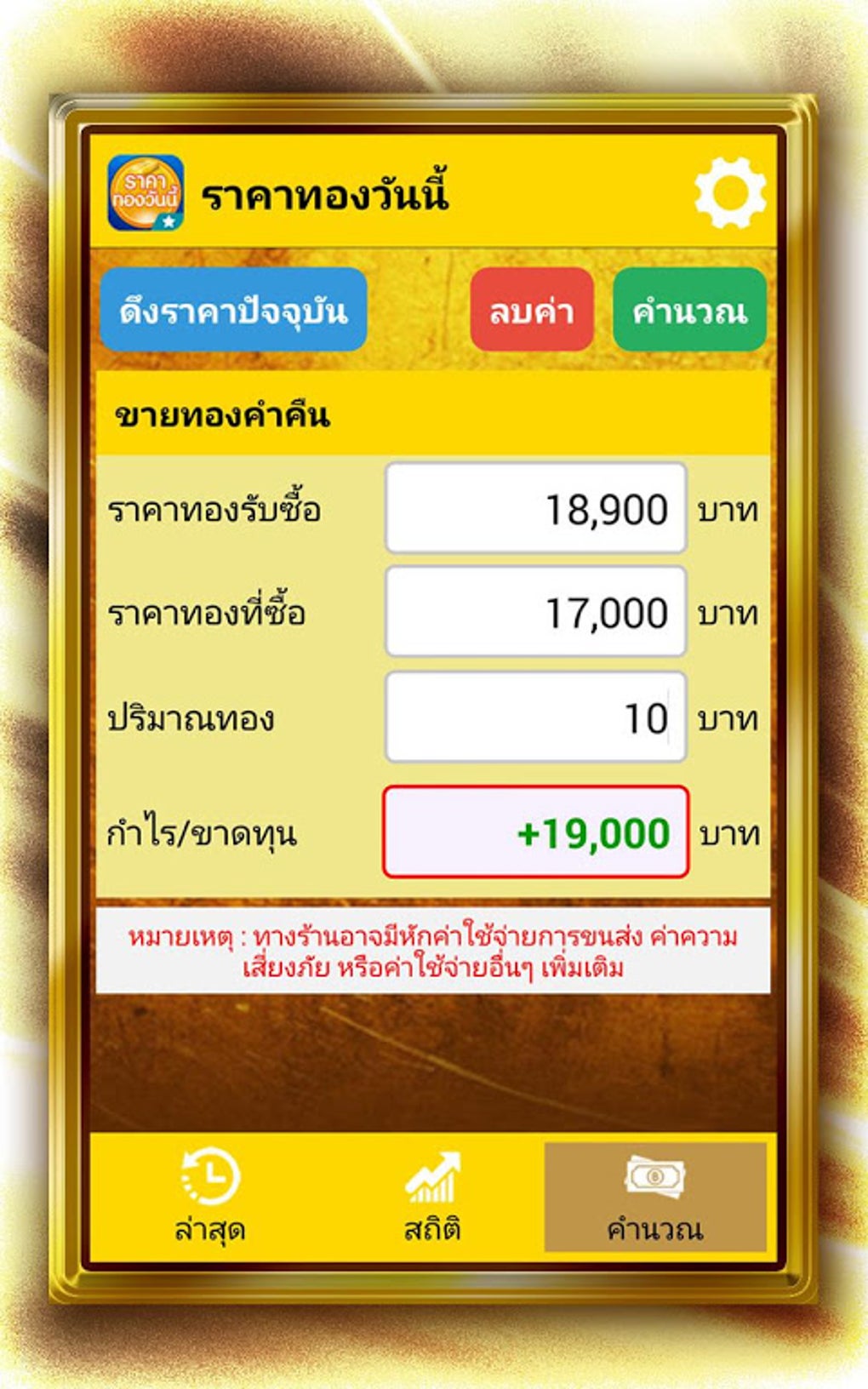Focus the ปริมาณทอง input field
This screenshot has width=868, height=1389.
click(536, 717)
